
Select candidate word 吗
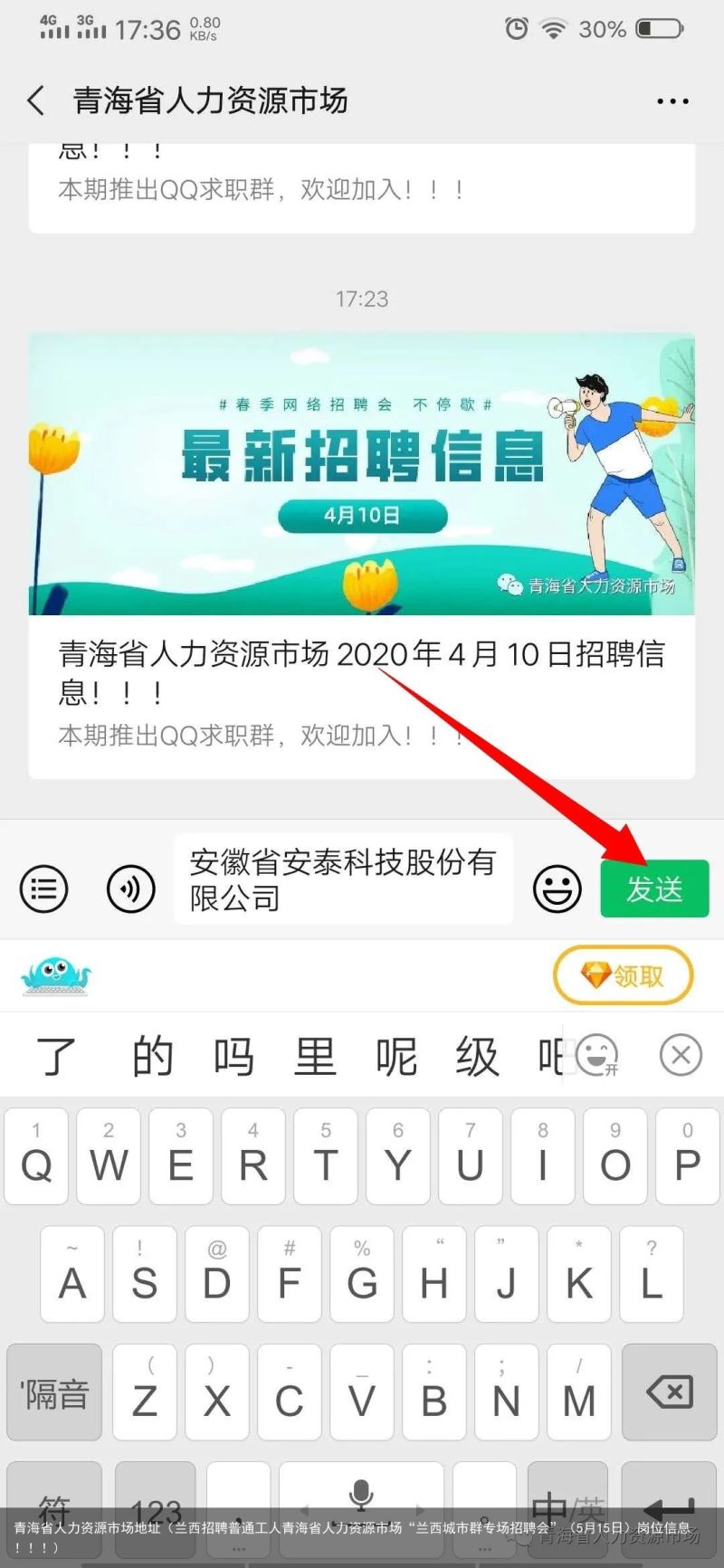pos(233,1055)
